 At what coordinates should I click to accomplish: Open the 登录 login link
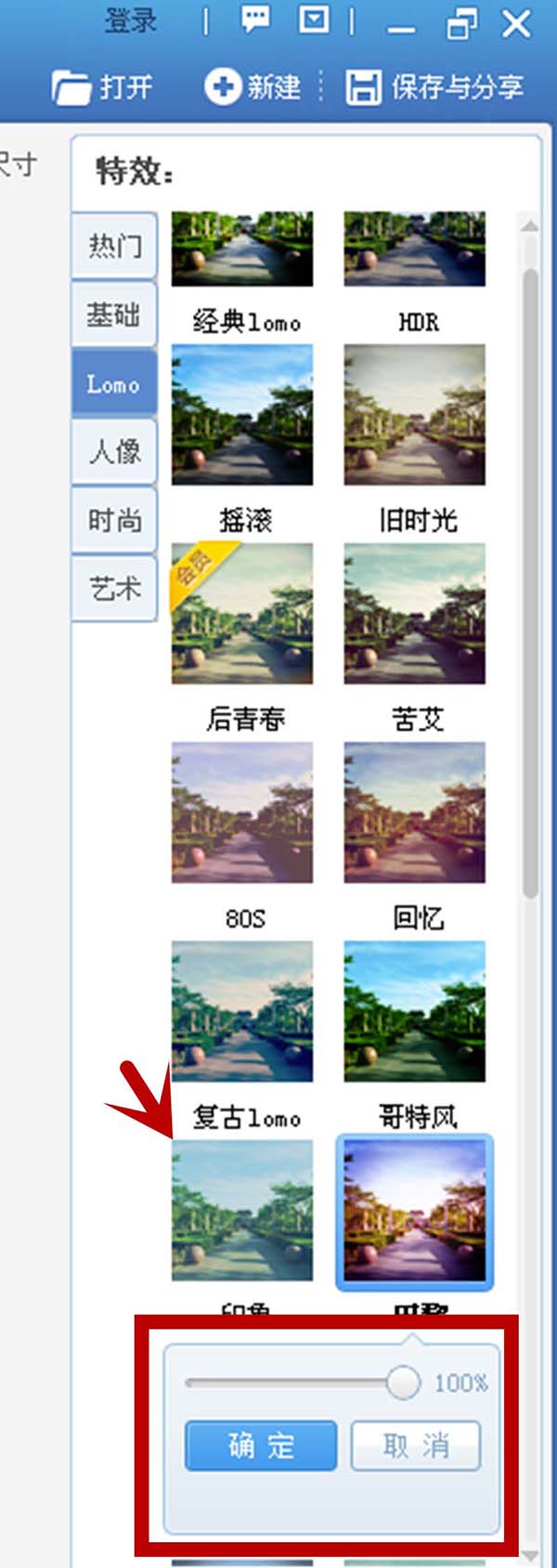[131, 20]
